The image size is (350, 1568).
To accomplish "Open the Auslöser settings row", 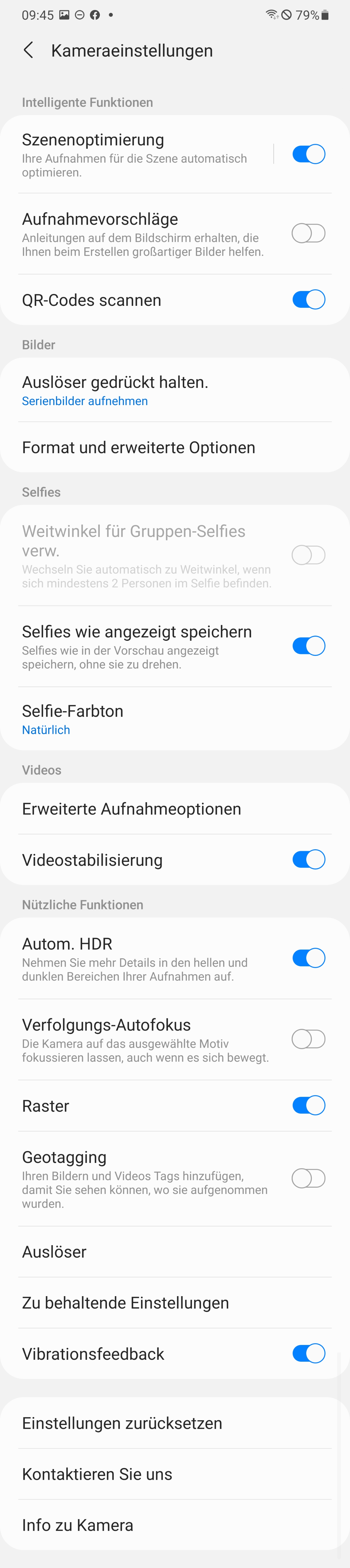I will [55, 1252].
